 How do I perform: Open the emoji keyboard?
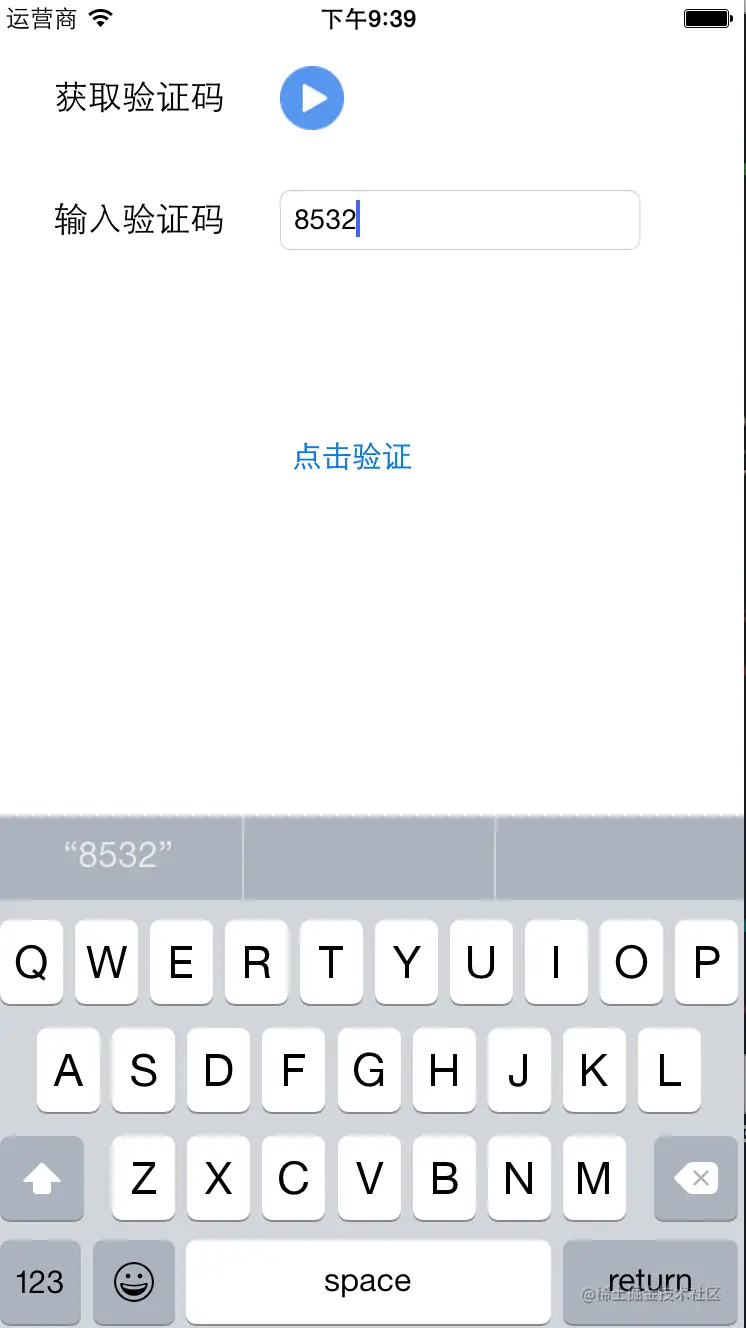click(x=134, y=1282)
